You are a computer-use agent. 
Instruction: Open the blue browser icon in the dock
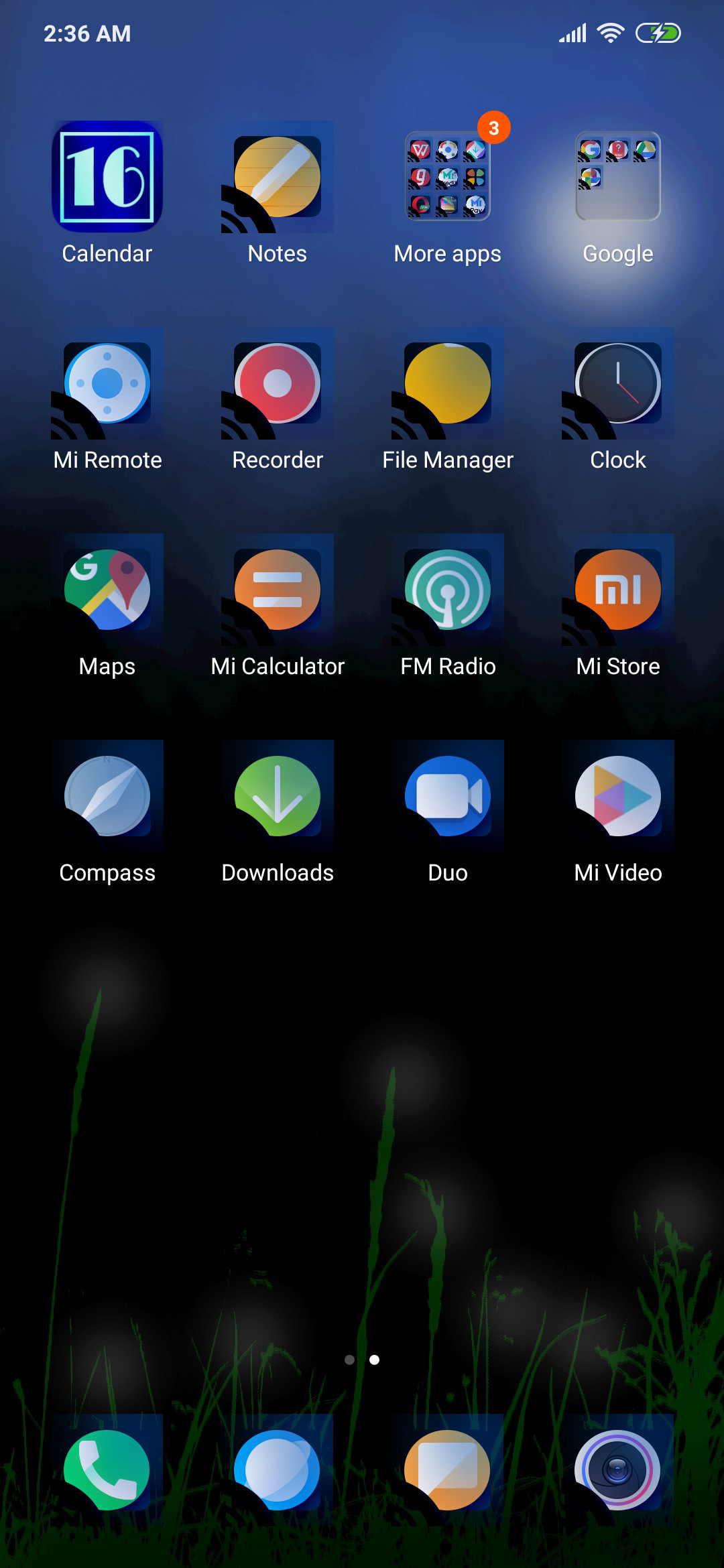click(x=278, y=1470)
